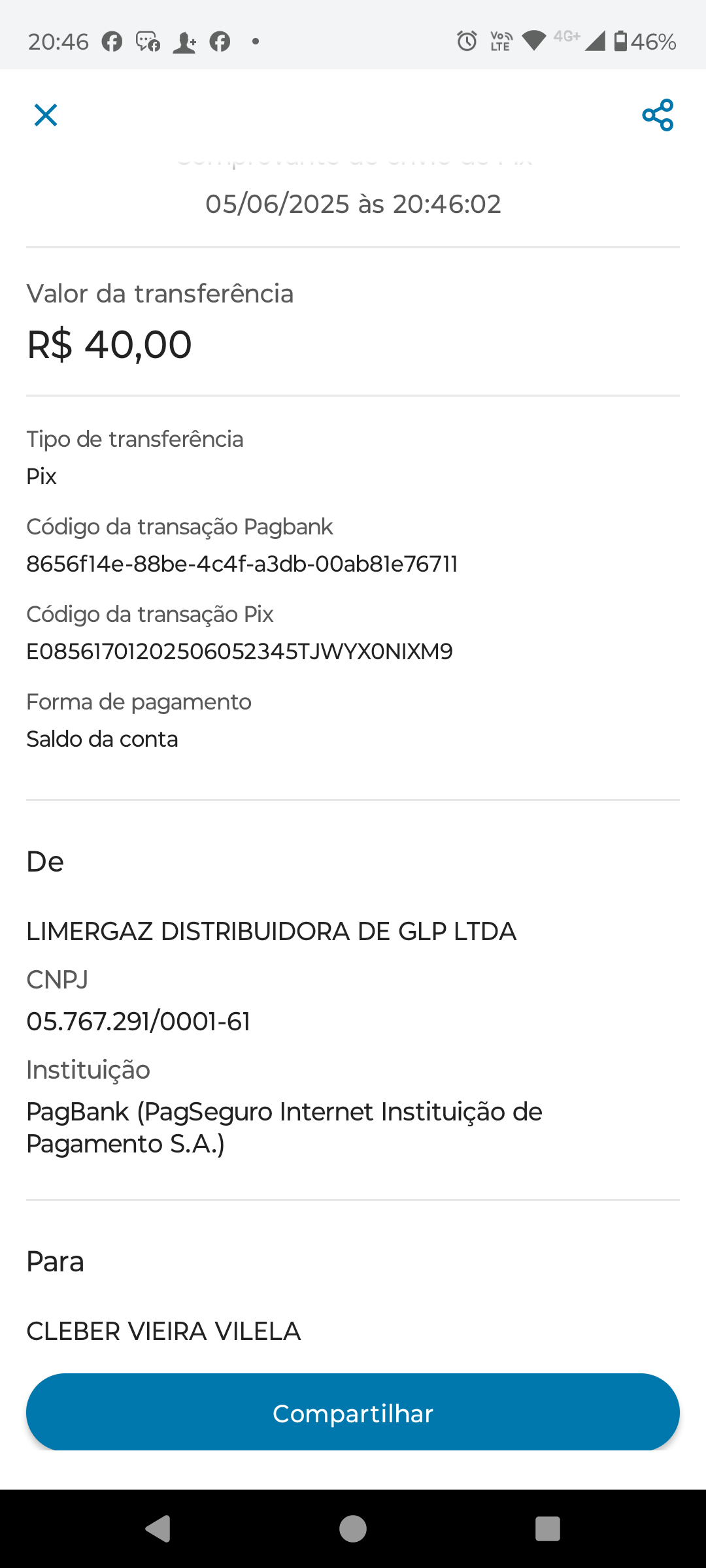The image size is (706, 1568).
Task: Tap the Compartilhar button
Action: [353, 1413]
